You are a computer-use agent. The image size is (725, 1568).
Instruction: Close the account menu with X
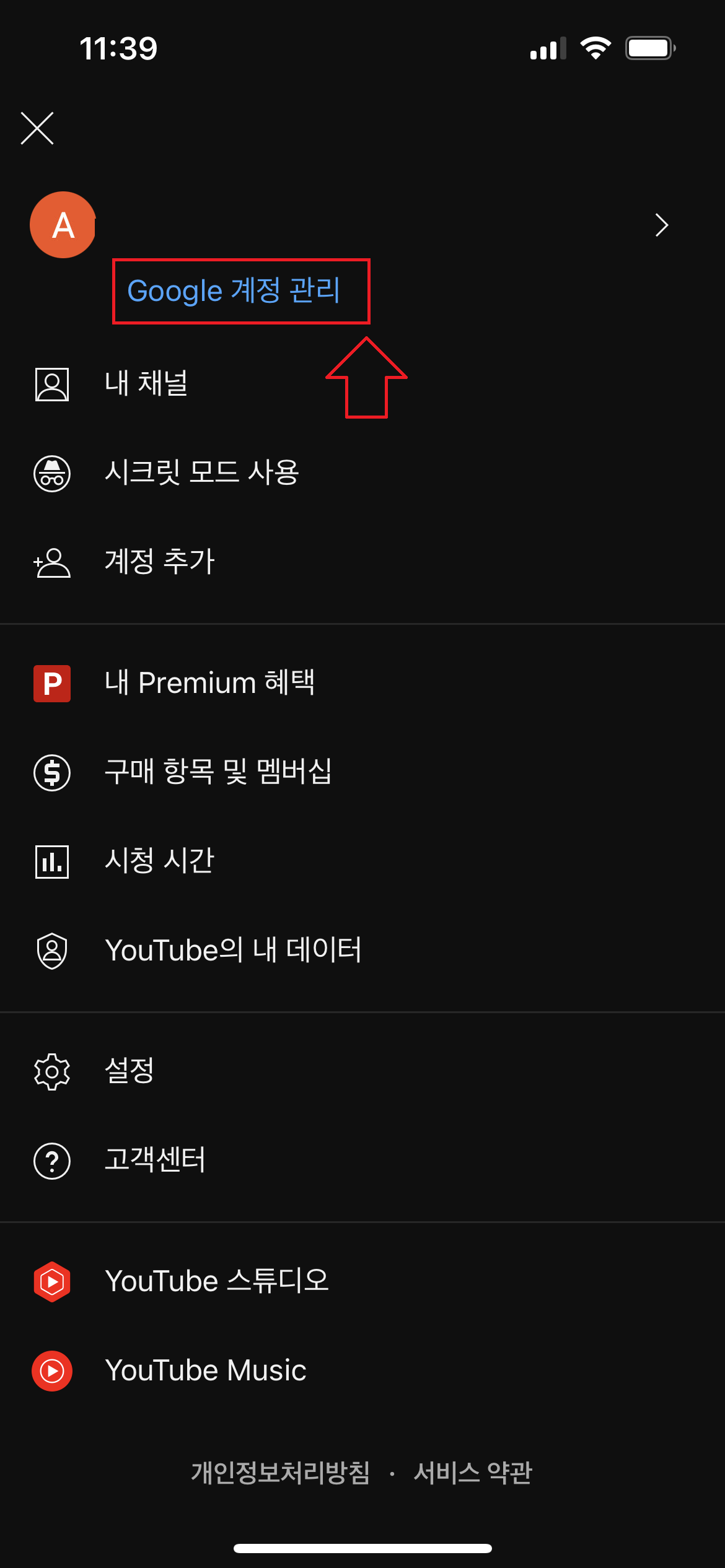[x=37, y=128]
